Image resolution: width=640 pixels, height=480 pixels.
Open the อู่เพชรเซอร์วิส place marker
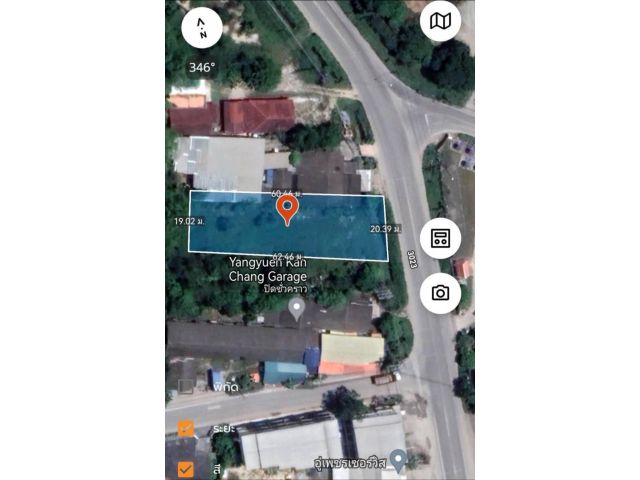point(398,459)
